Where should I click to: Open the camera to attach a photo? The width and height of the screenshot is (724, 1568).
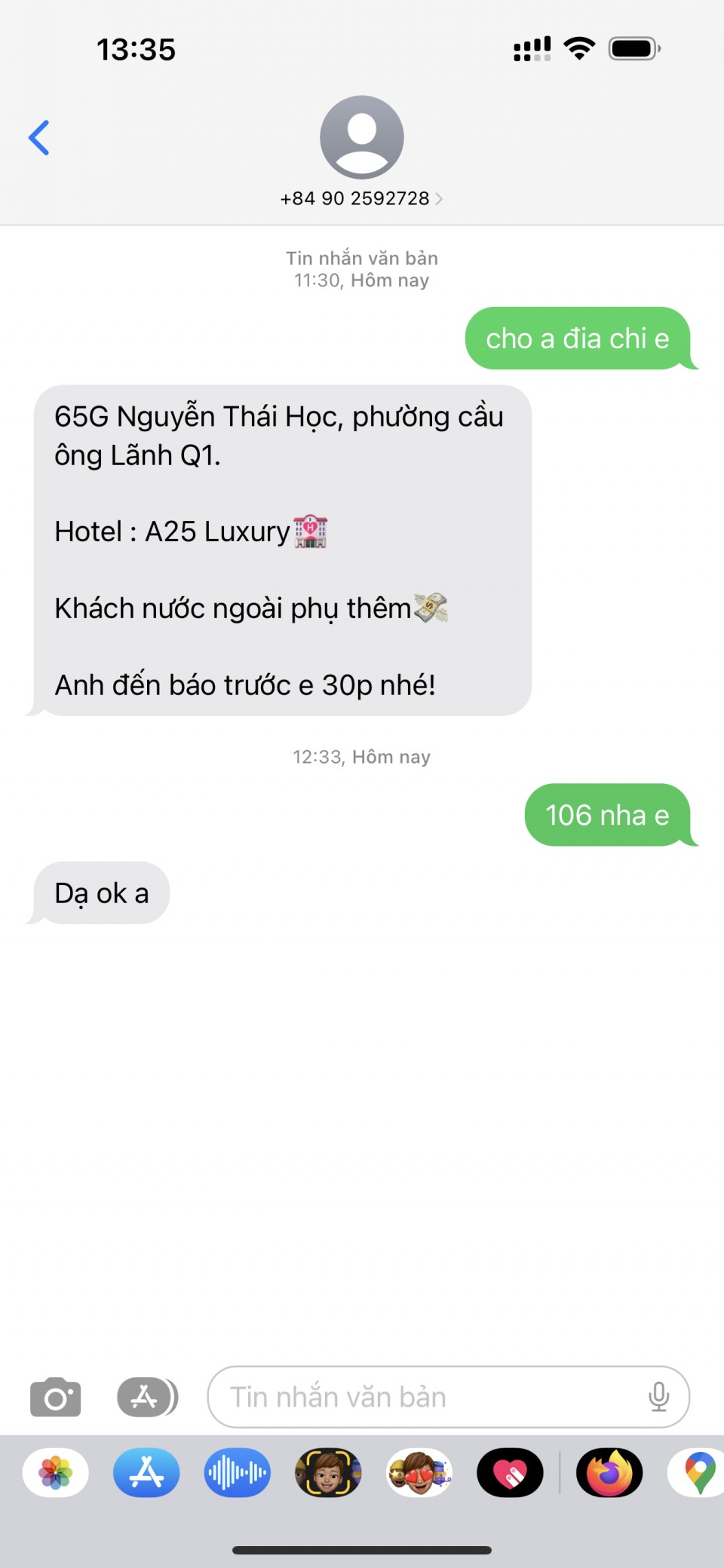coord(56,1397)
